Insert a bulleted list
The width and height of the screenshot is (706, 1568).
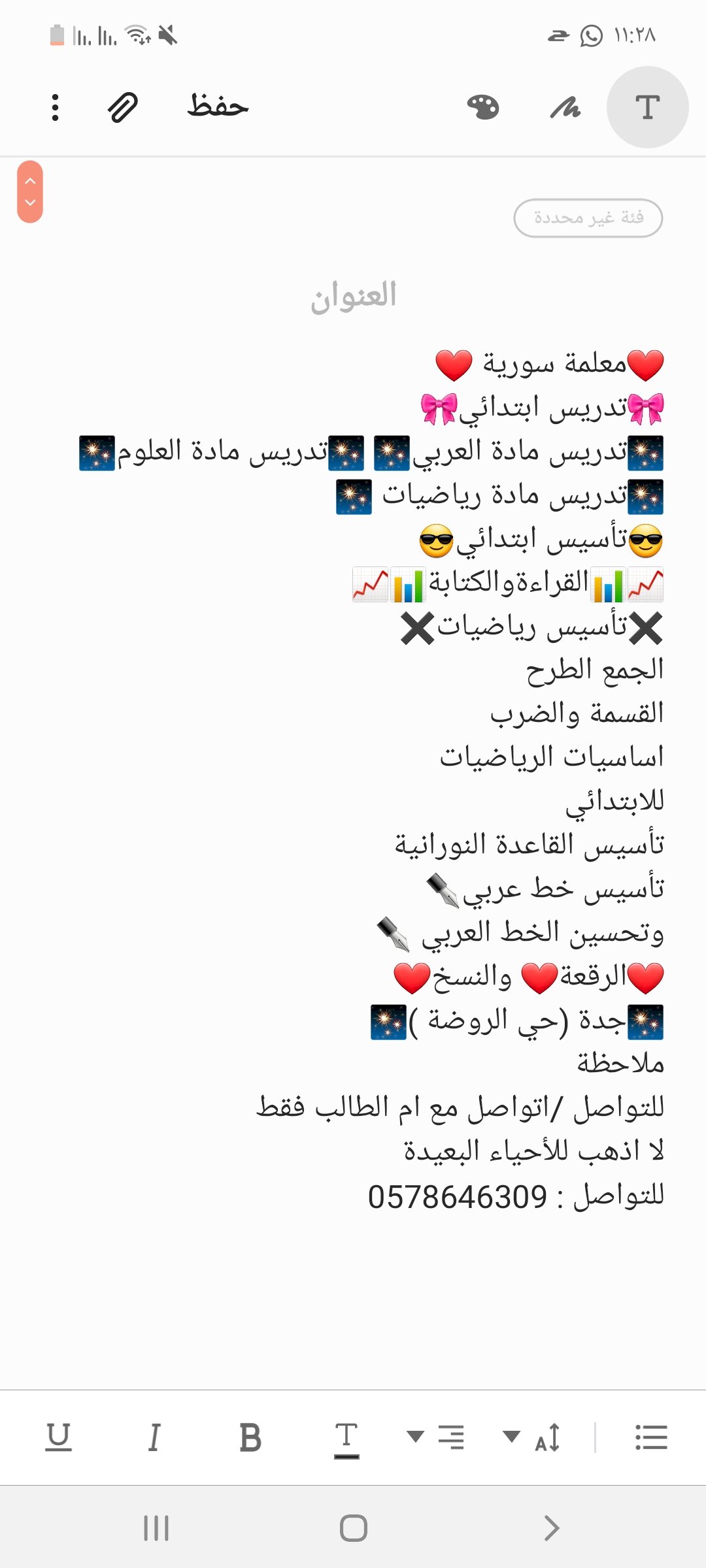click(651, 1437)
